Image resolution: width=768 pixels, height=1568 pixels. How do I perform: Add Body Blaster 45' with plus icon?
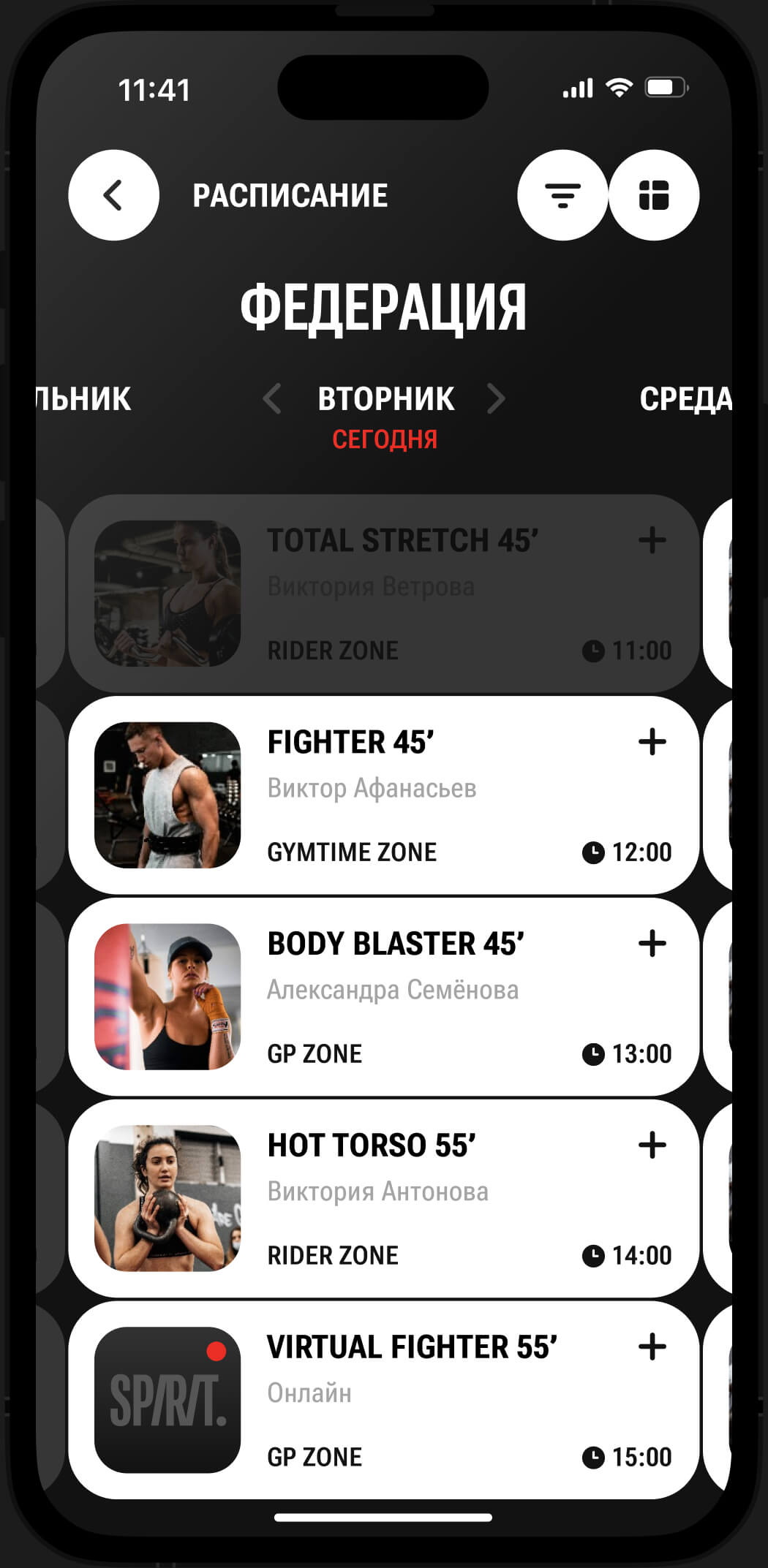click(652, 944)
